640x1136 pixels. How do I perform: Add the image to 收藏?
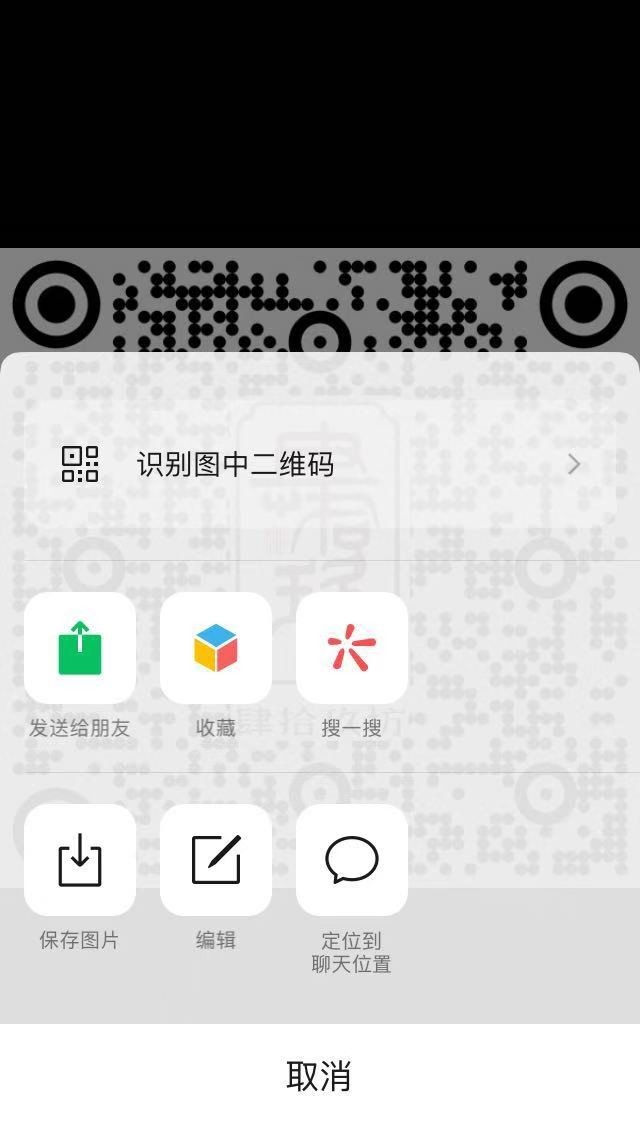(x=216, y=648)
